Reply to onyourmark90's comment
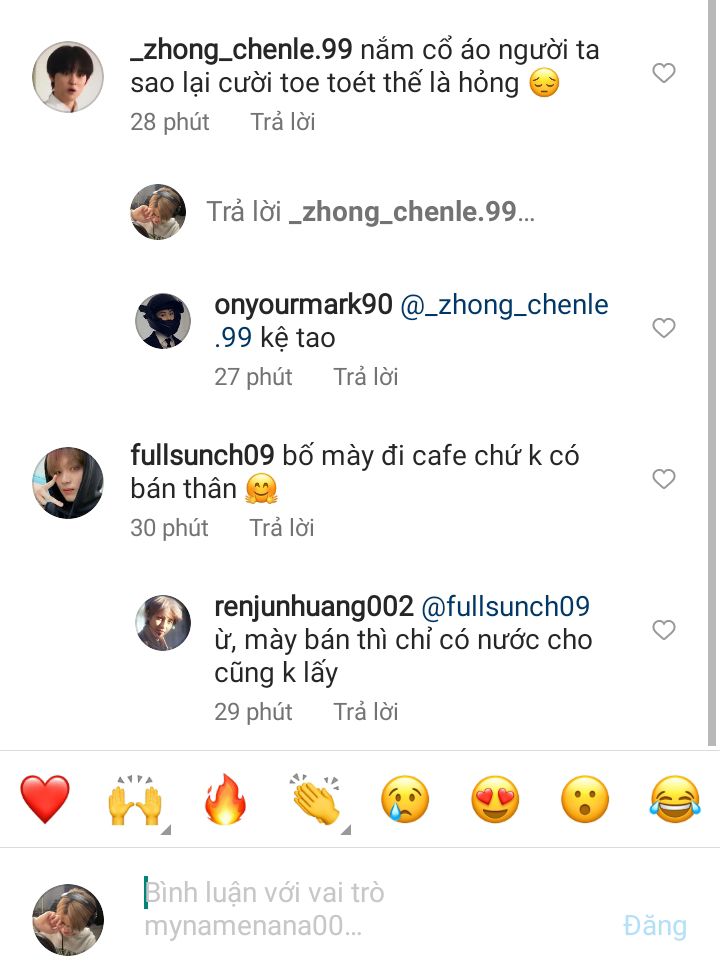The height and width of the screenshot is (962, 720). [366, 377]
